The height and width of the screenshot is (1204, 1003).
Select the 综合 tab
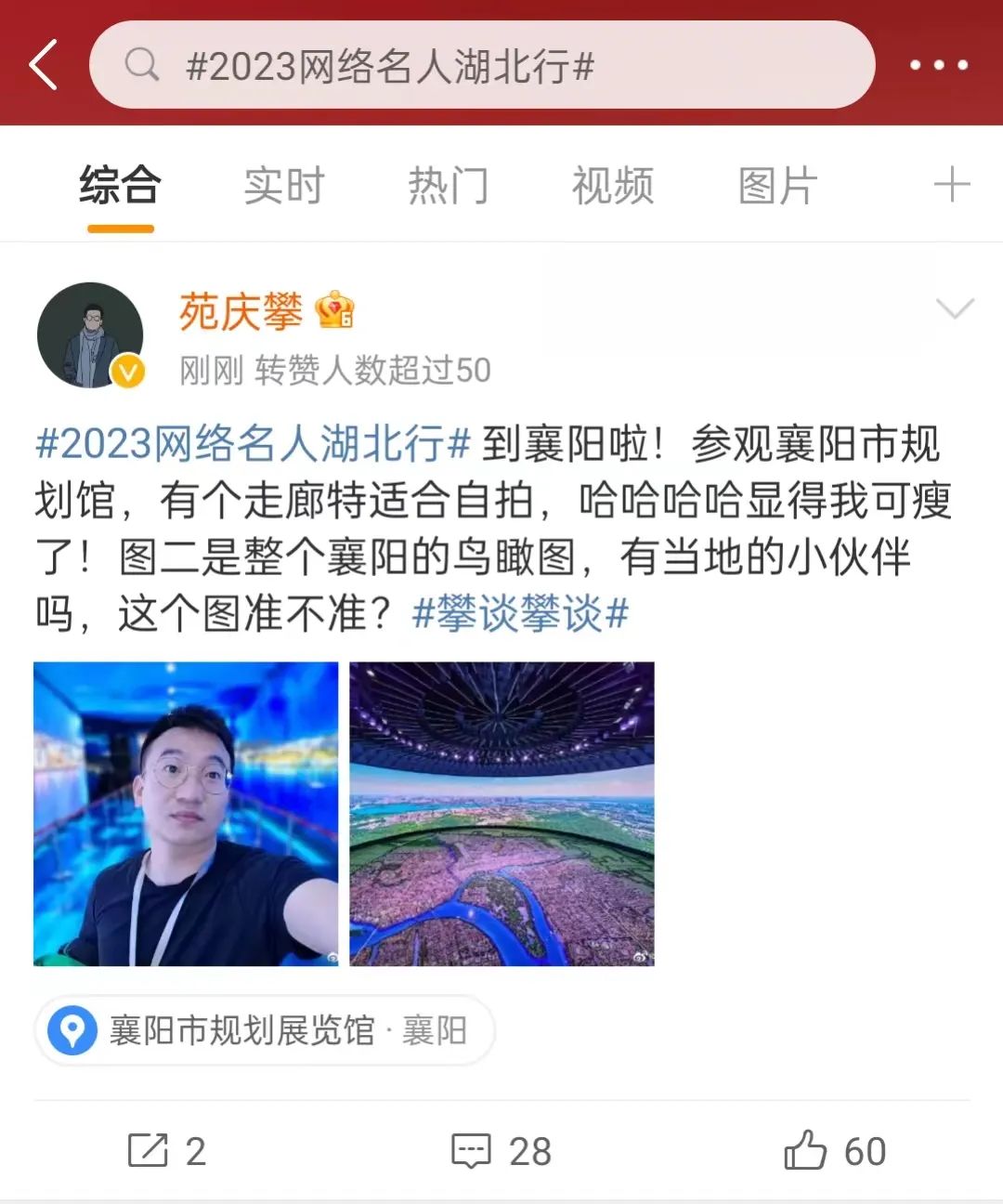(120, 186)
